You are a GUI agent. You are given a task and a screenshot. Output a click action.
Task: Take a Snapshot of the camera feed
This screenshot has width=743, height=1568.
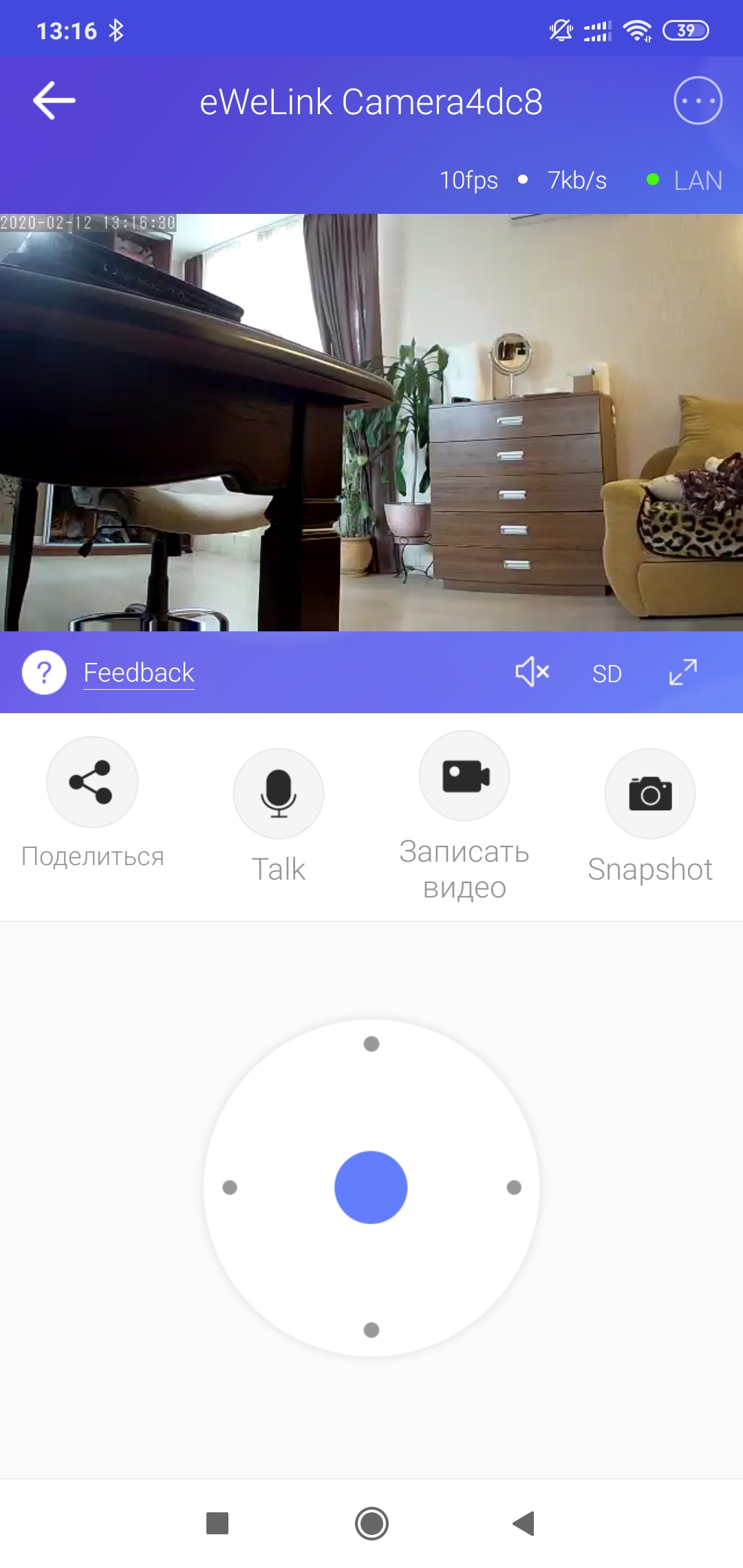650,794
